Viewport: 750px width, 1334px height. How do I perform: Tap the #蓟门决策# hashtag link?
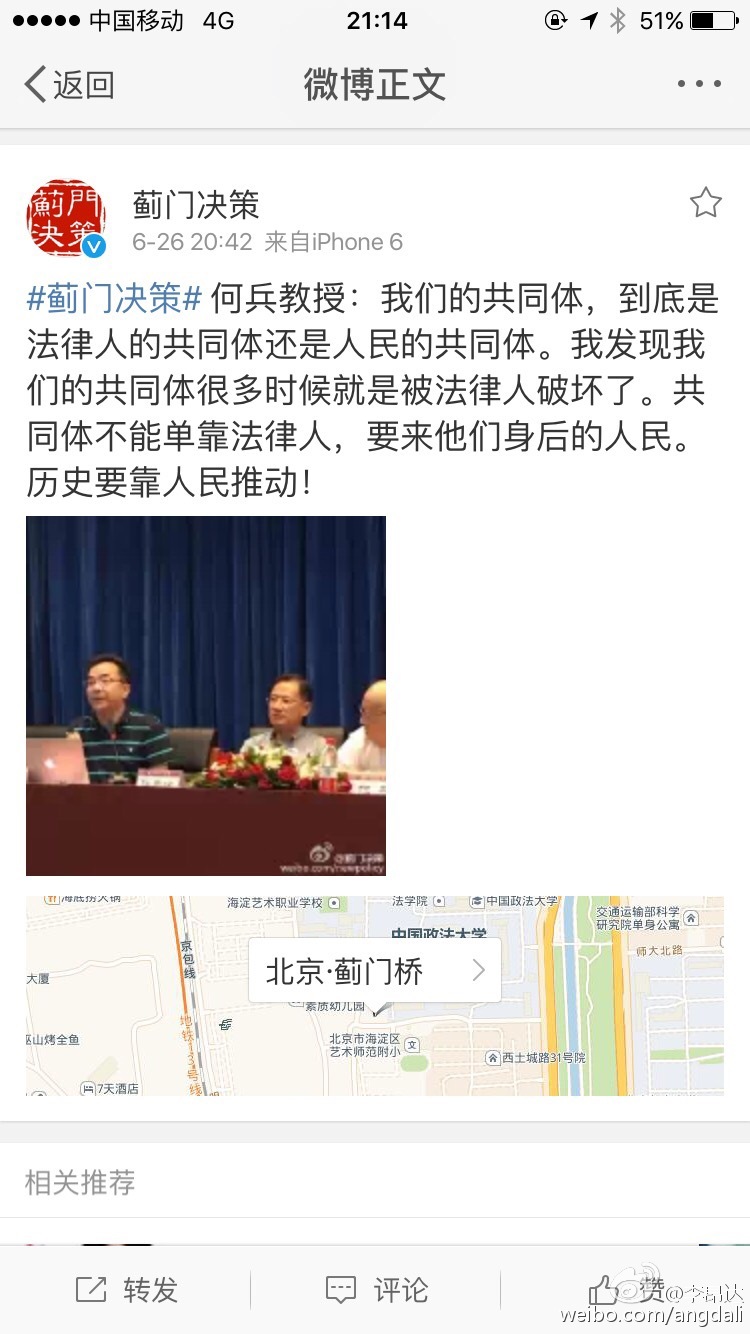pyautogui.click(x=115, y=297)
